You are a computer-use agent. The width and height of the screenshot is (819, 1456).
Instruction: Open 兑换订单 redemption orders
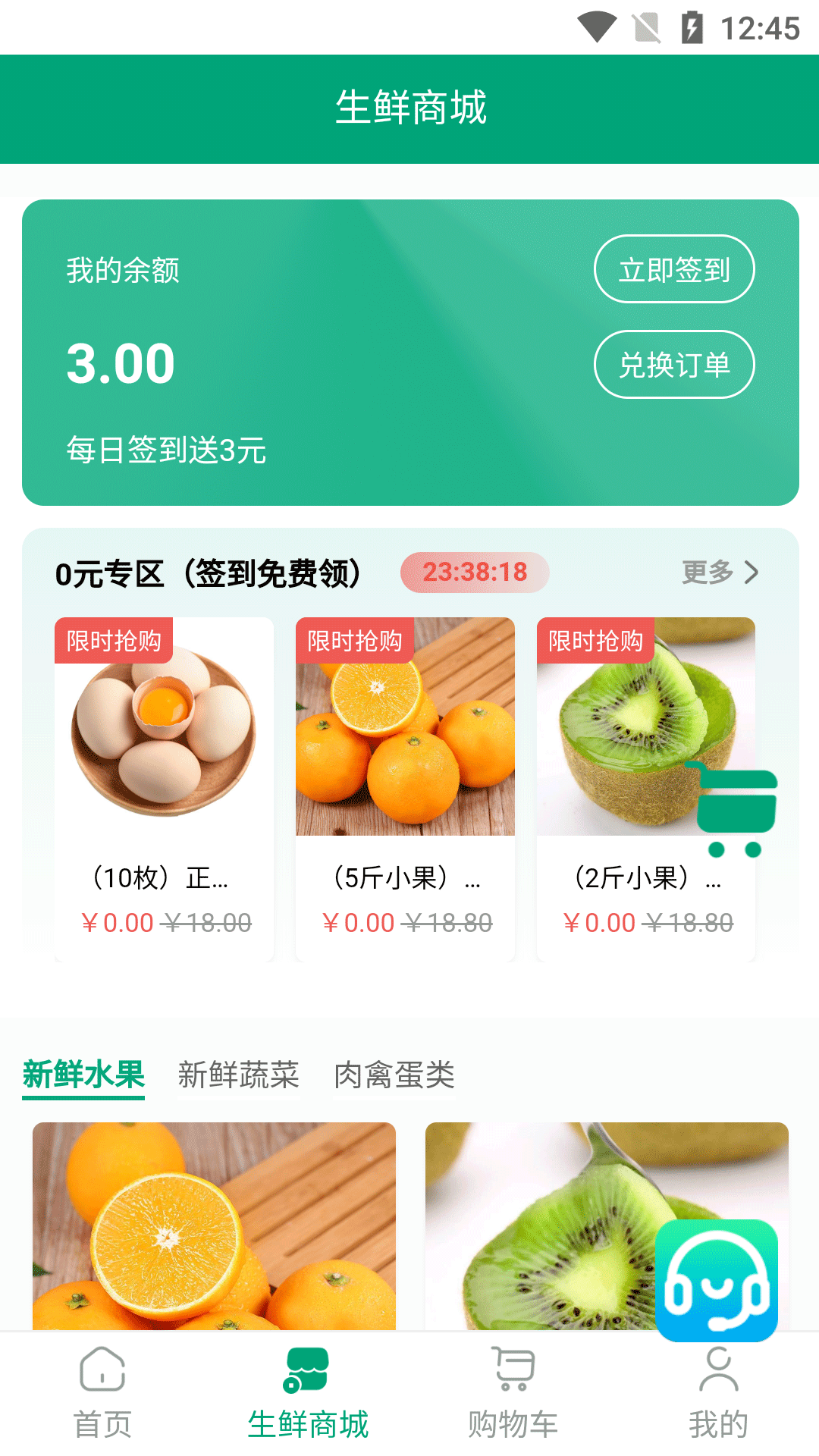673,365
